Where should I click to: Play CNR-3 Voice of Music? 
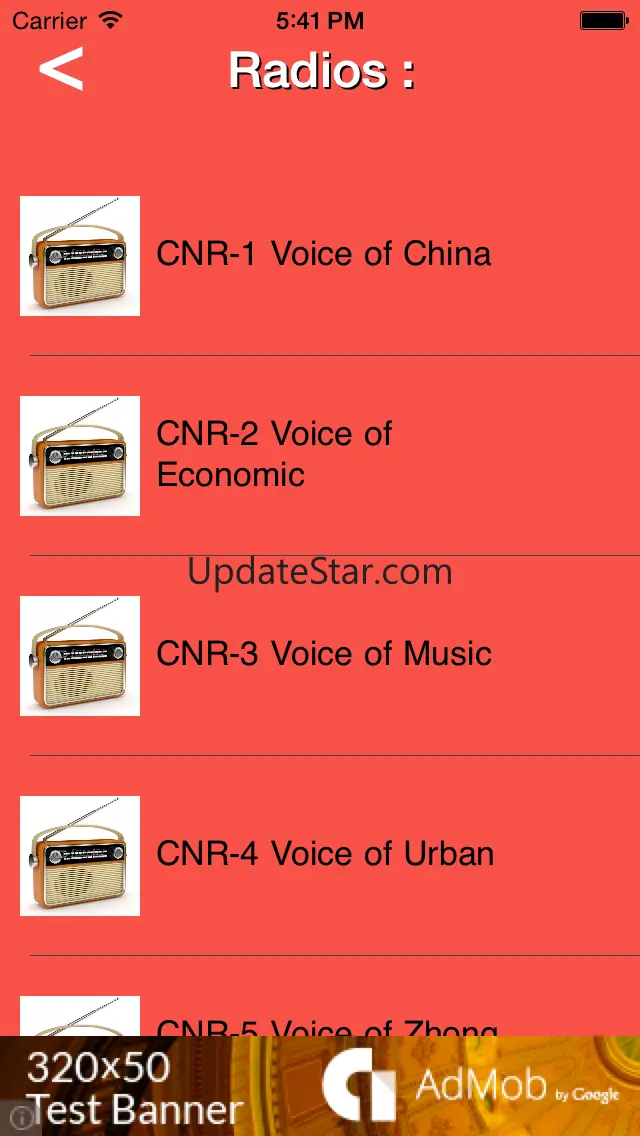(x=323, y=655)
